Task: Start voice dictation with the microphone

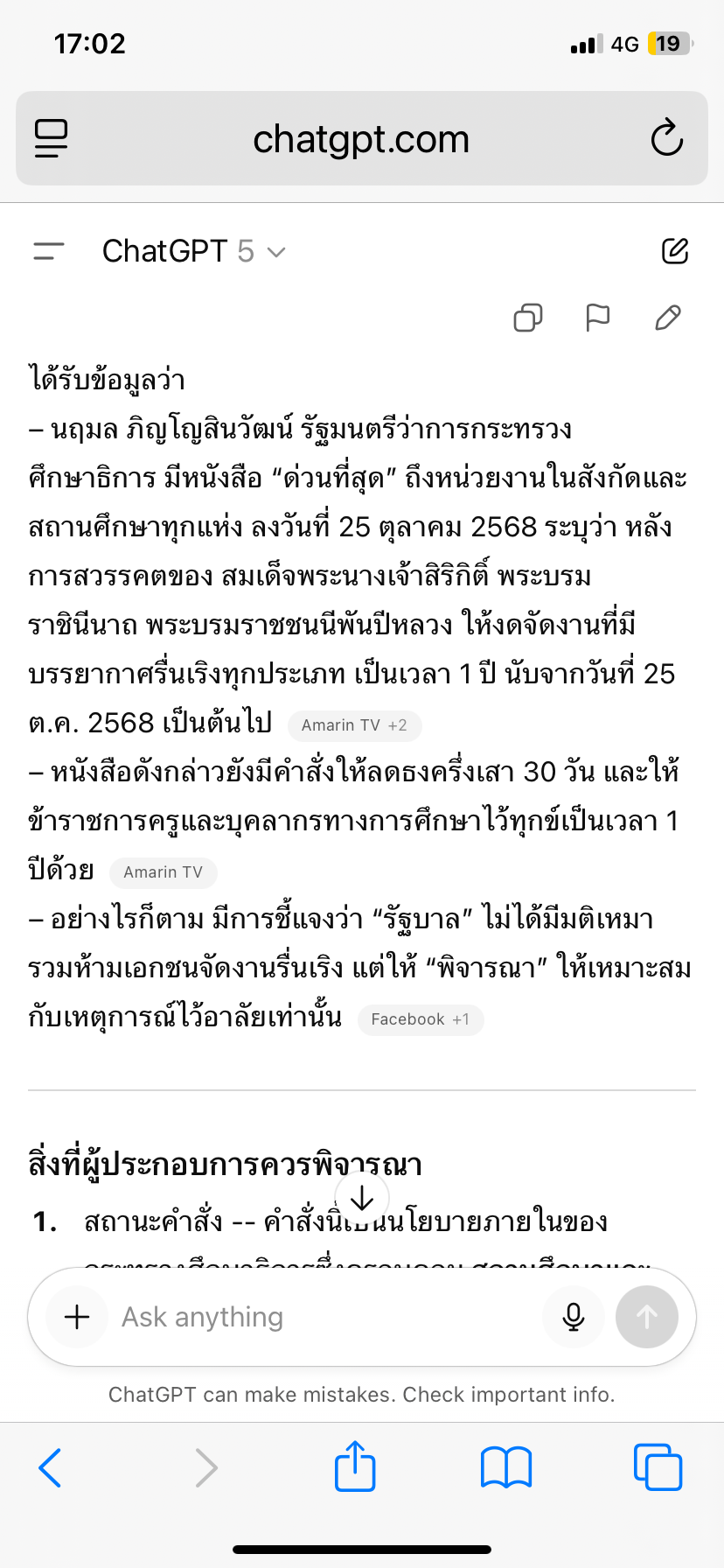Action: click(574, 1317)
